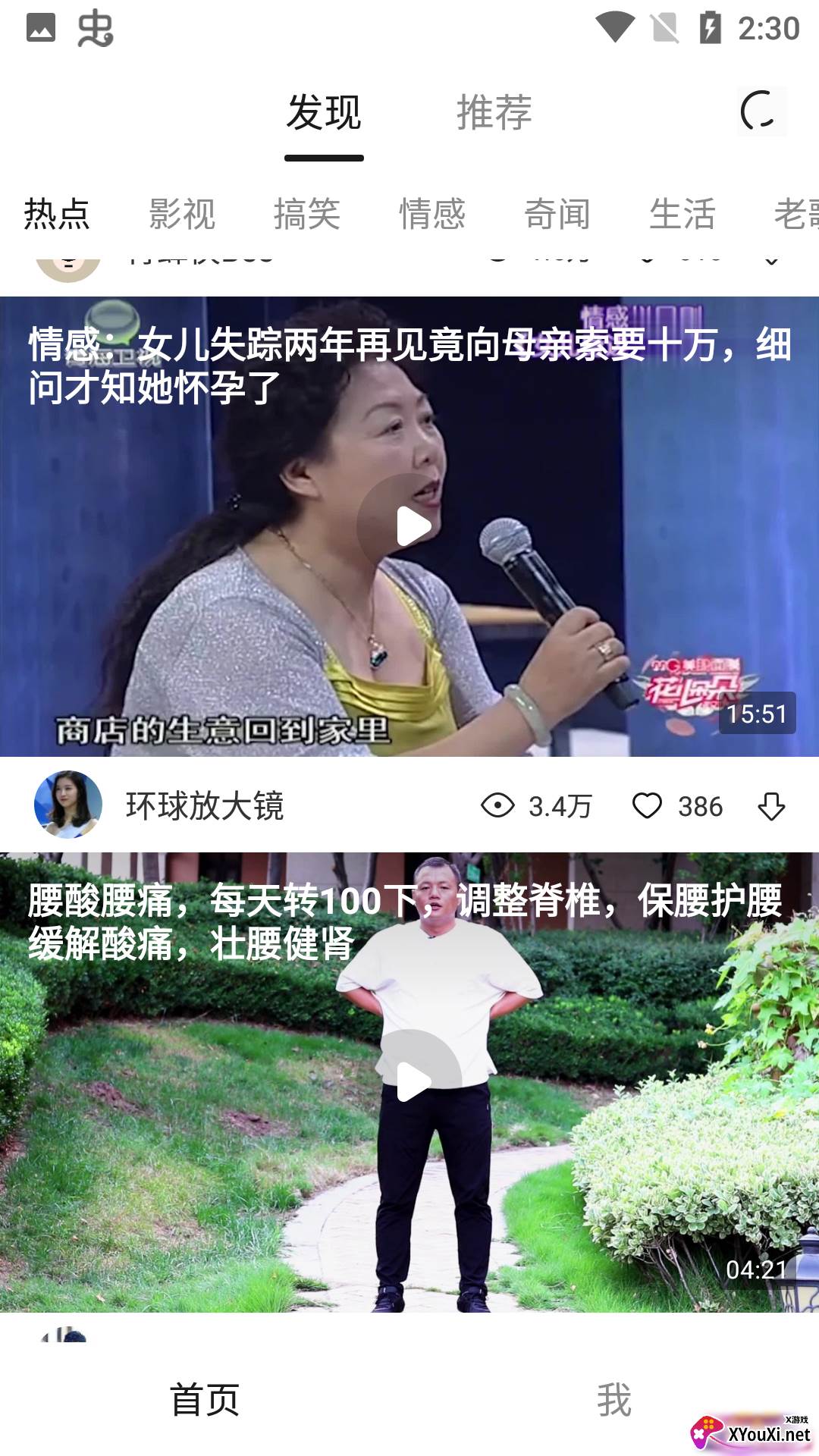Switch to the 发现 tab

[324, 113]
